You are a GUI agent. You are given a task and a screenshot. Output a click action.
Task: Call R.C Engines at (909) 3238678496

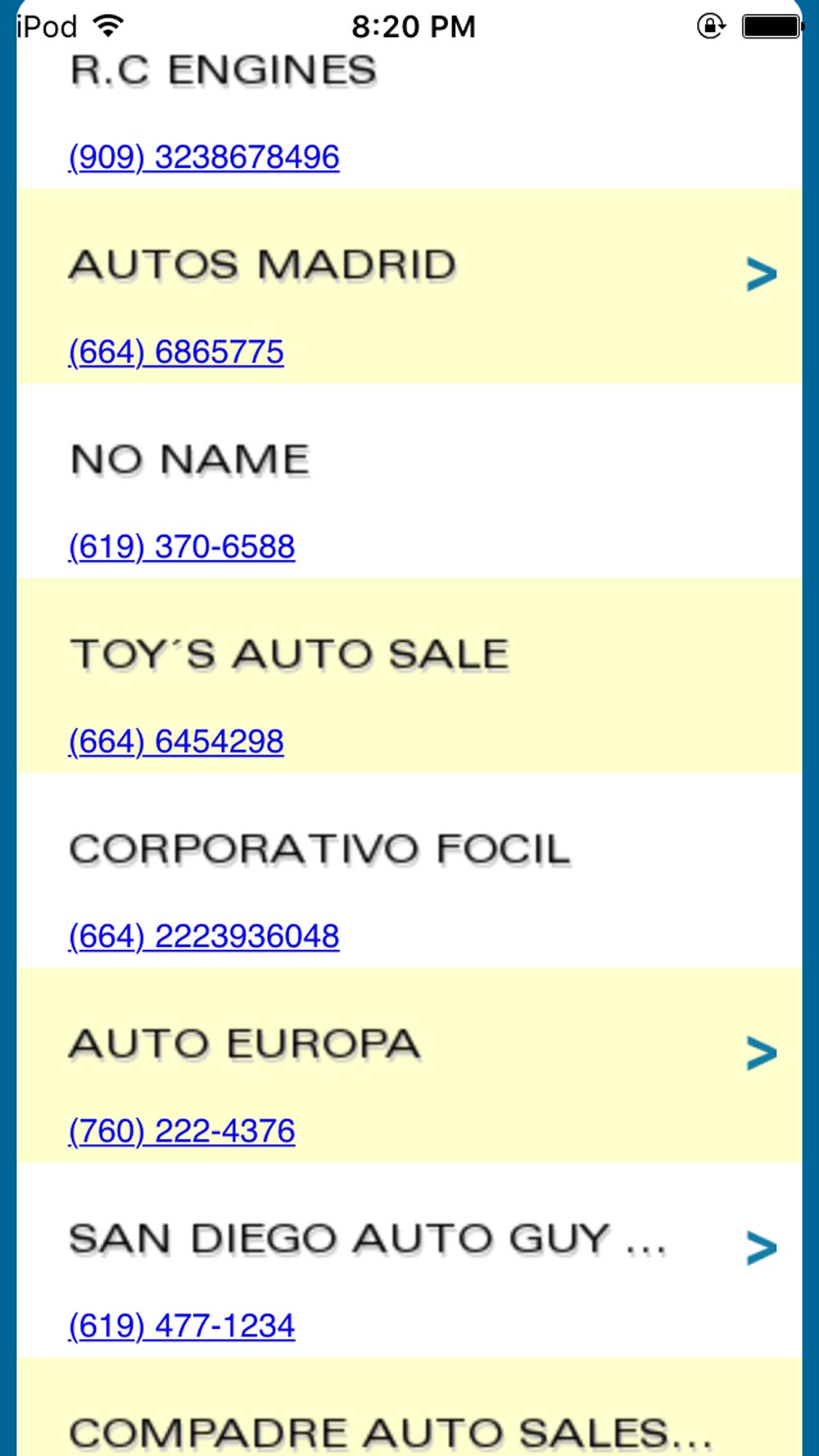pos(204,157)
